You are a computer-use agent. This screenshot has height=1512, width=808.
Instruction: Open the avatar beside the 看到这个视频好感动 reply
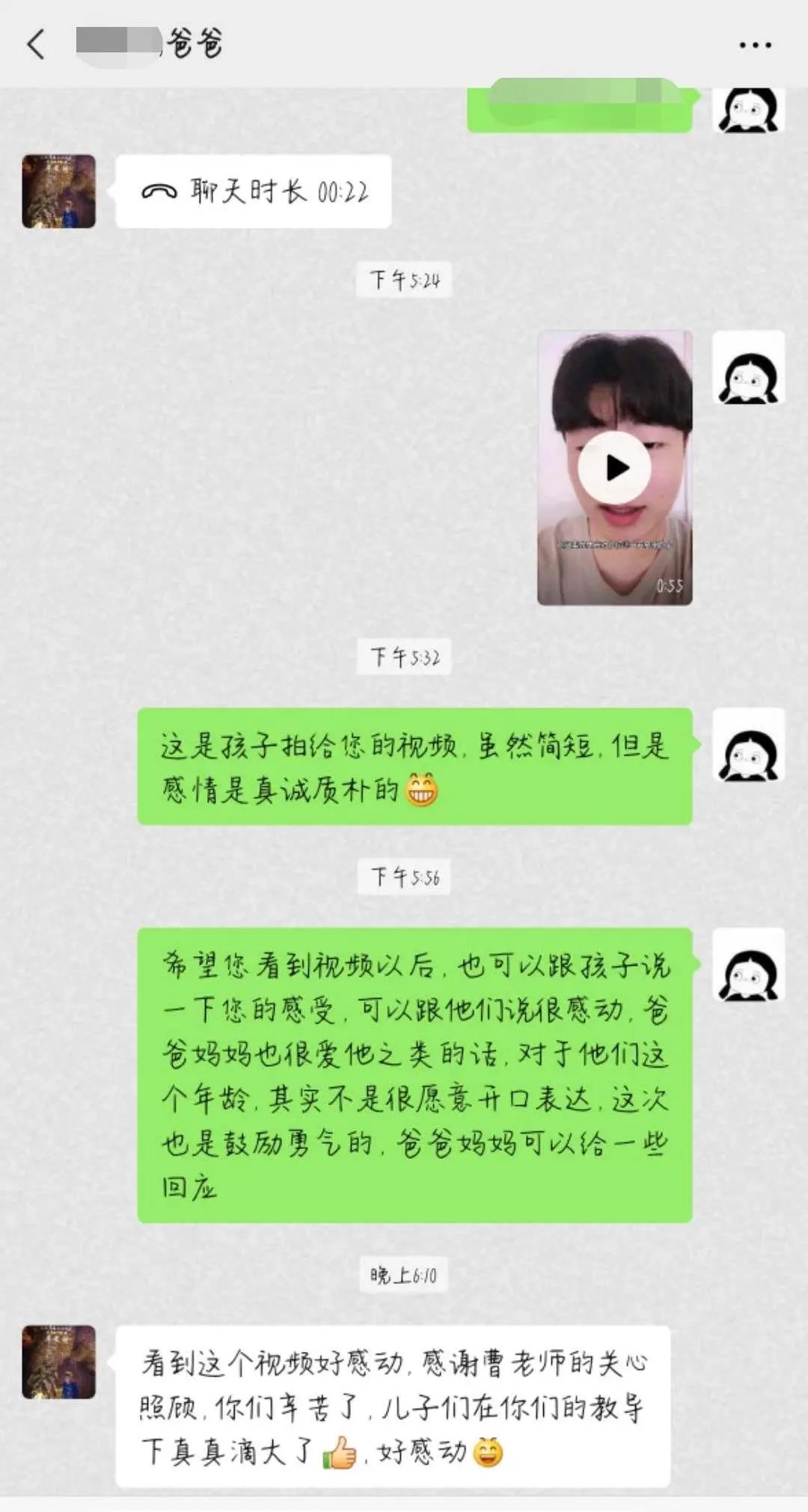tap(59, 1362)
